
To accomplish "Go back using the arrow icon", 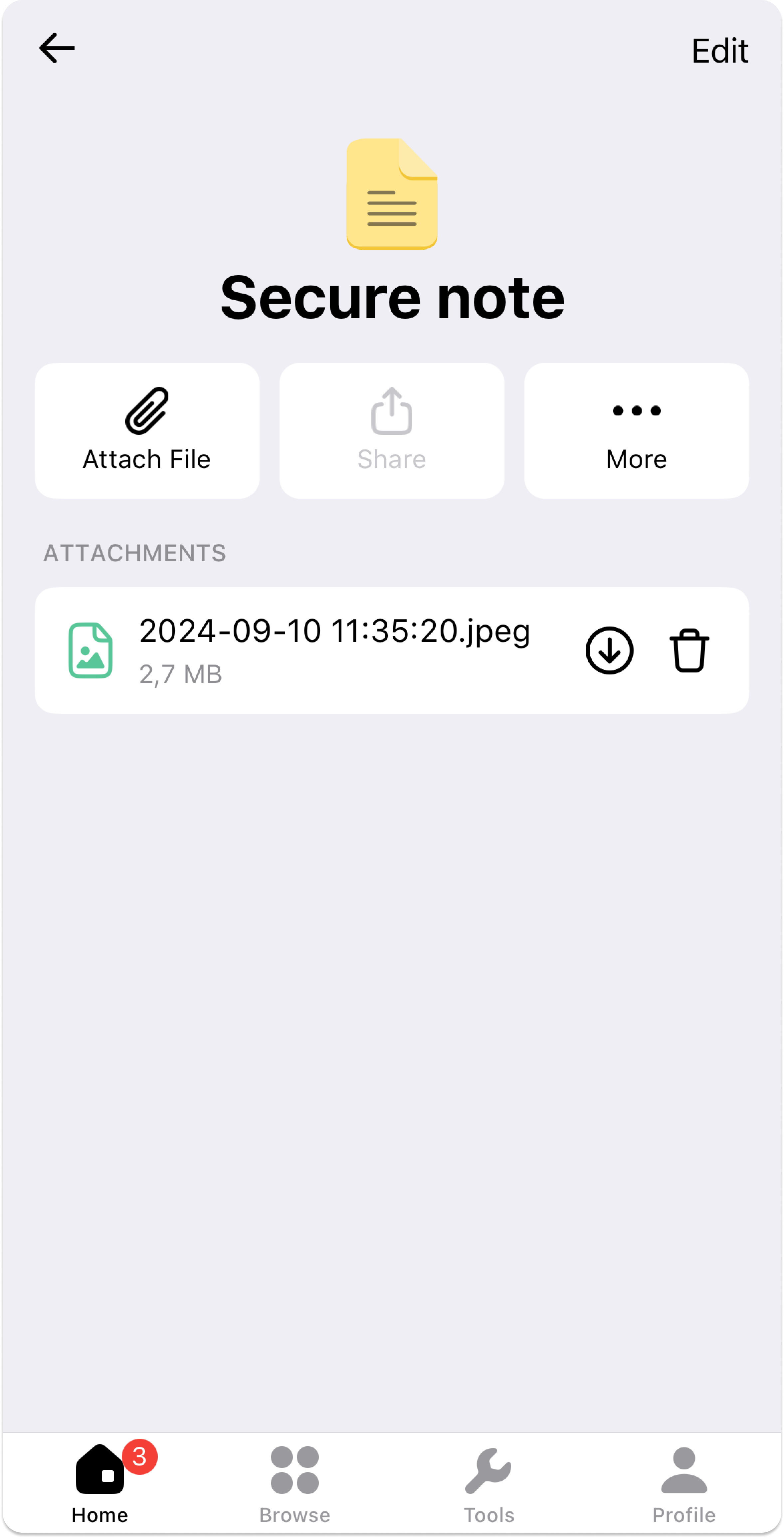I will 57,48.
